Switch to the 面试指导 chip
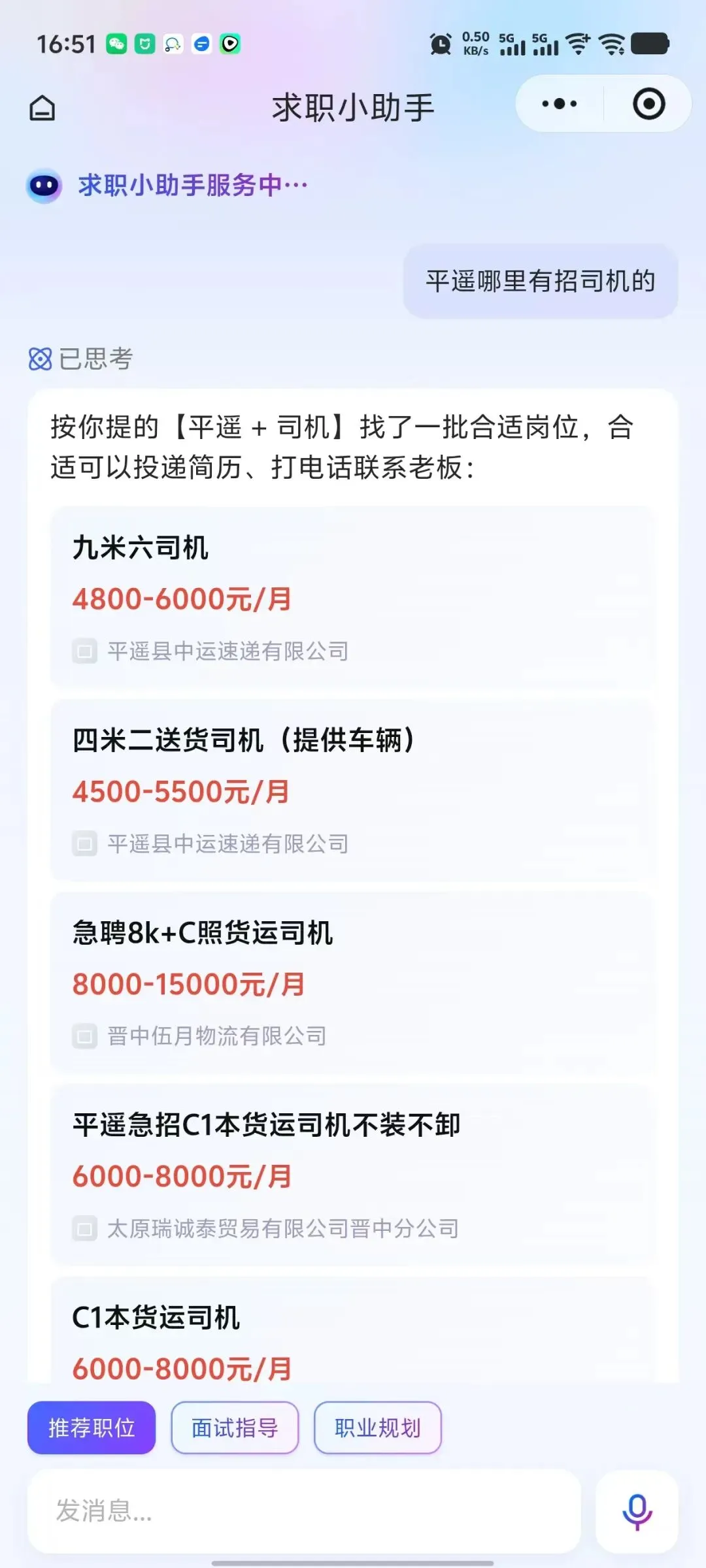 click(x=235, y=1428)
